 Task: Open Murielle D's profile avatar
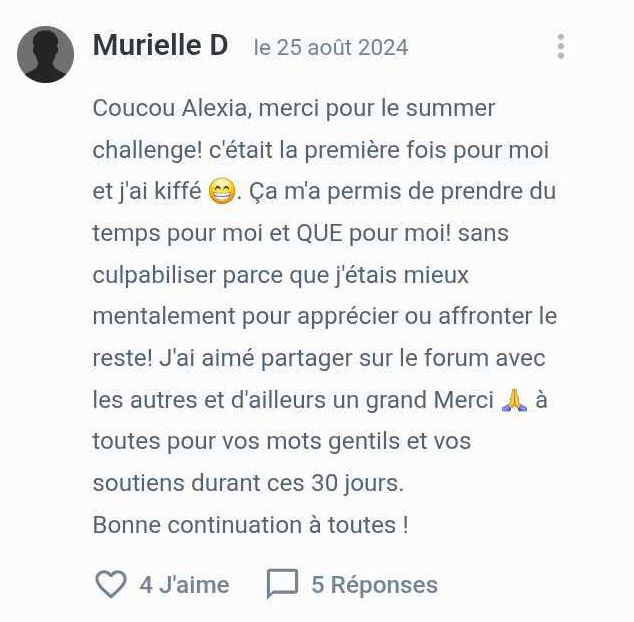pos(46,54)
